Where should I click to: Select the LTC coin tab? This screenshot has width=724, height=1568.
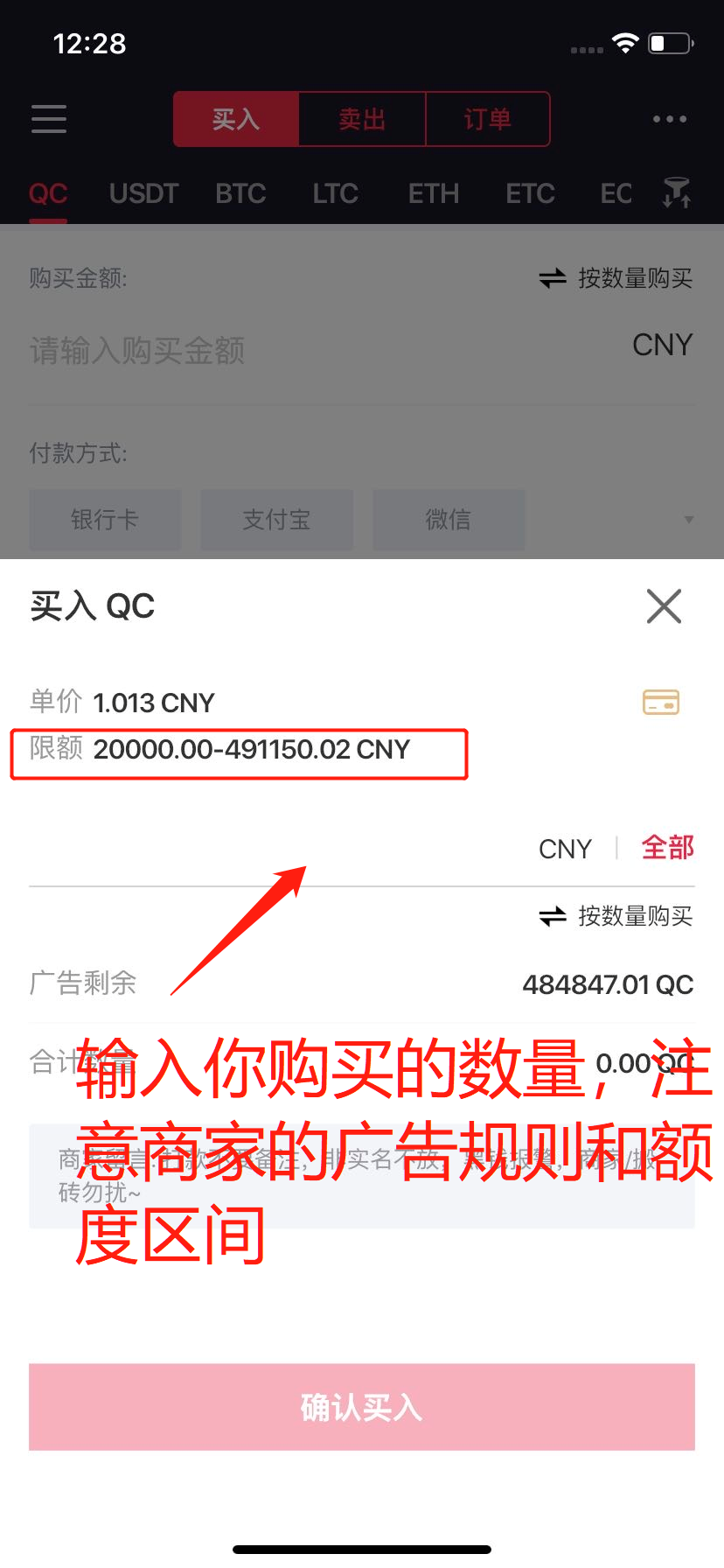pos(336,193)
